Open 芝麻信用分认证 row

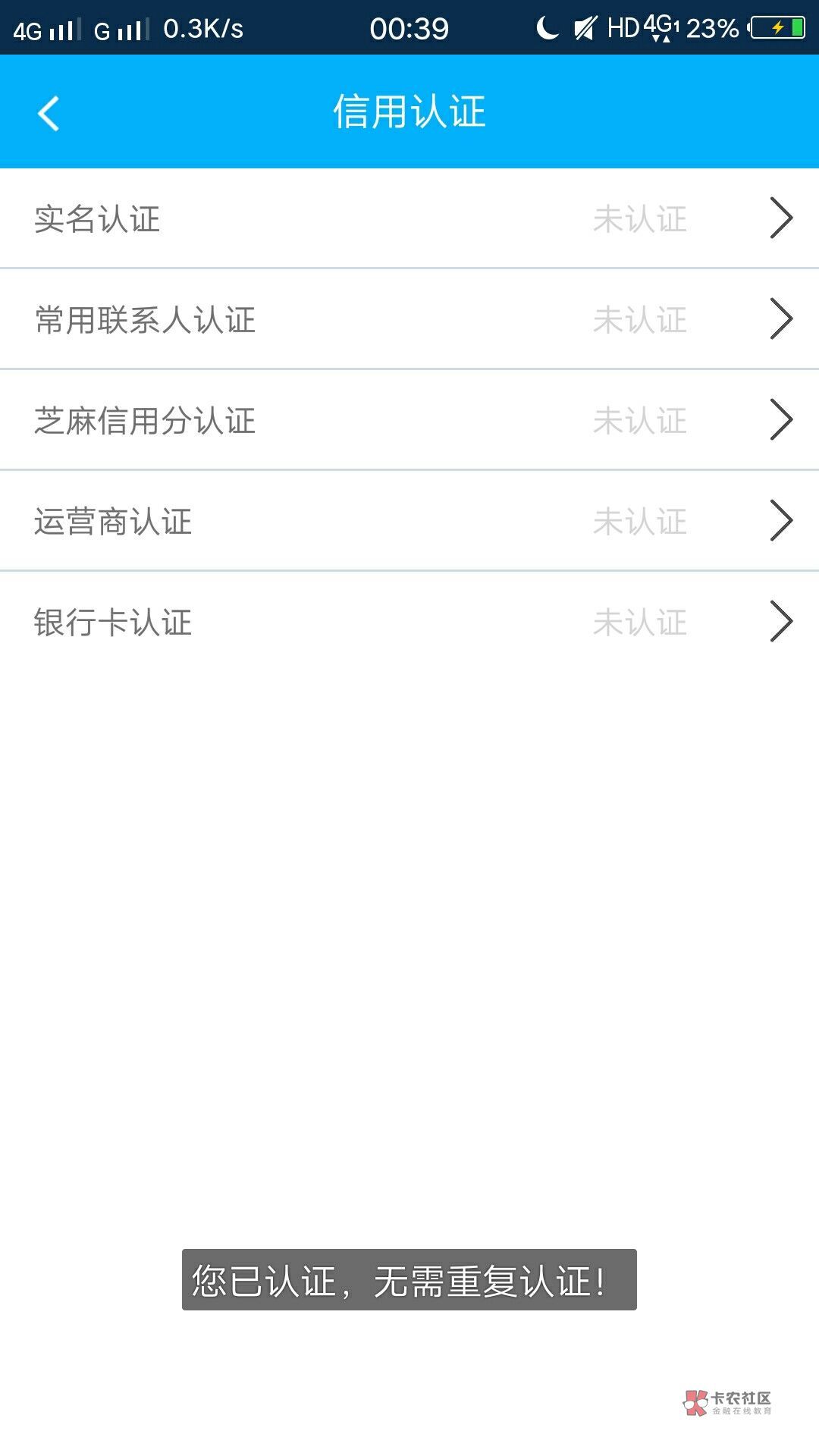pos(409,420)
